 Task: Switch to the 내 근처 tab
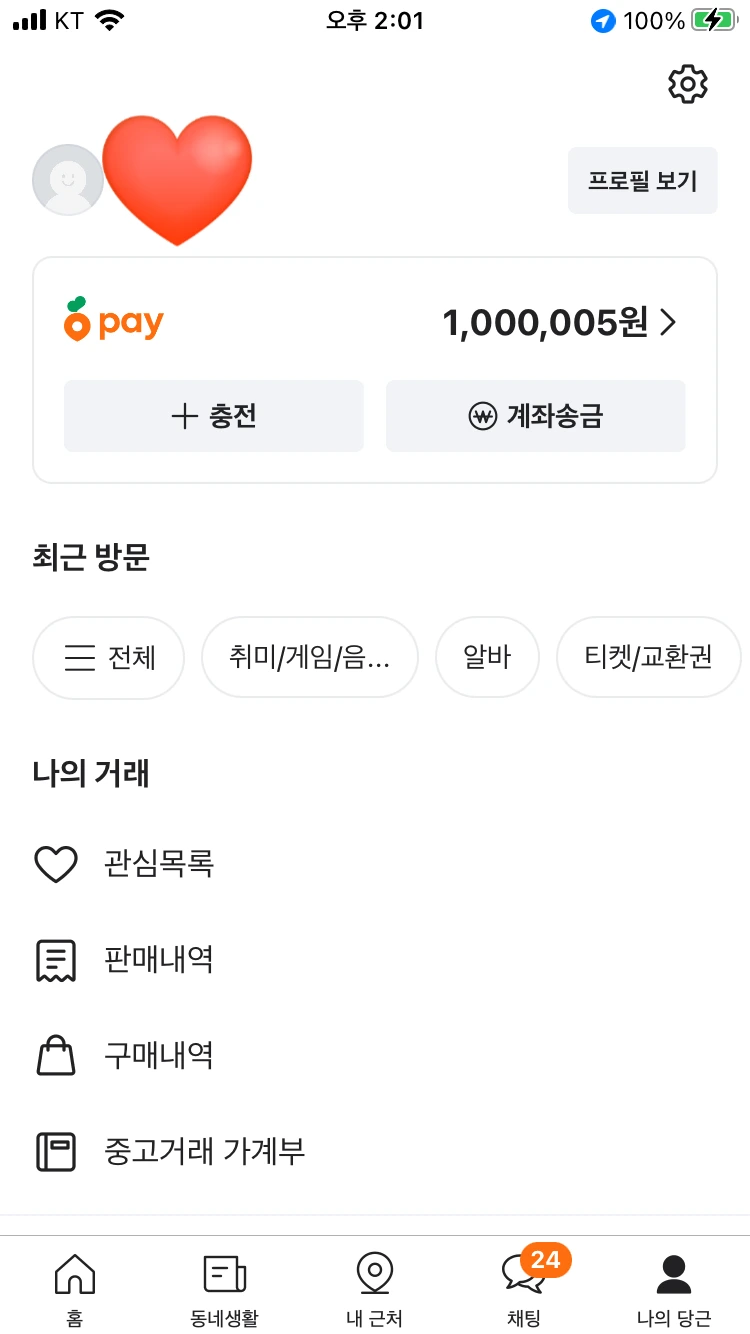click(x=374, y=1288)
